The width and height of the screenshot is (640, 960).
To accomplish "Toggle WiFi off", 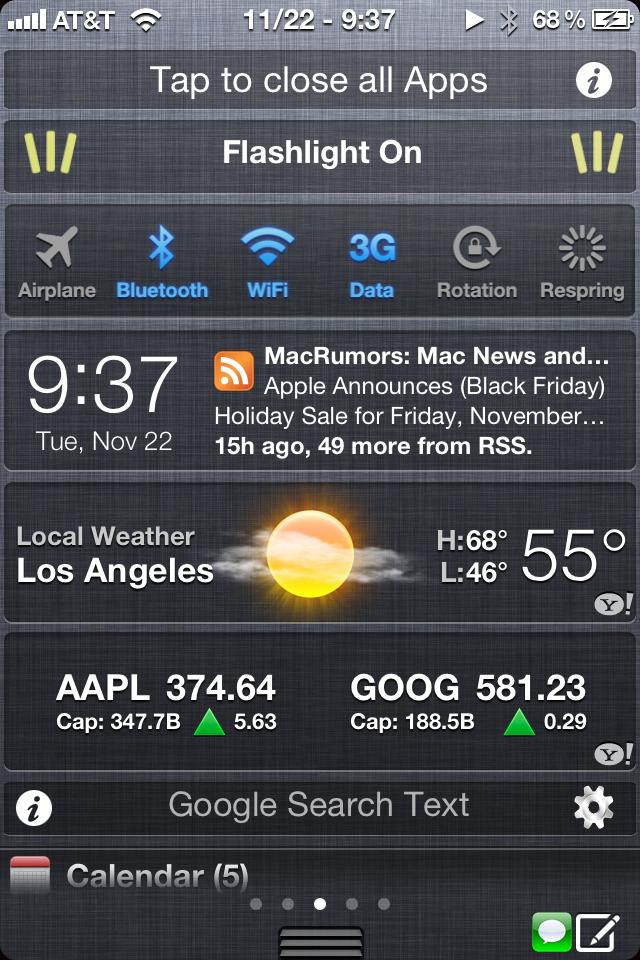I will click(267, 262).
